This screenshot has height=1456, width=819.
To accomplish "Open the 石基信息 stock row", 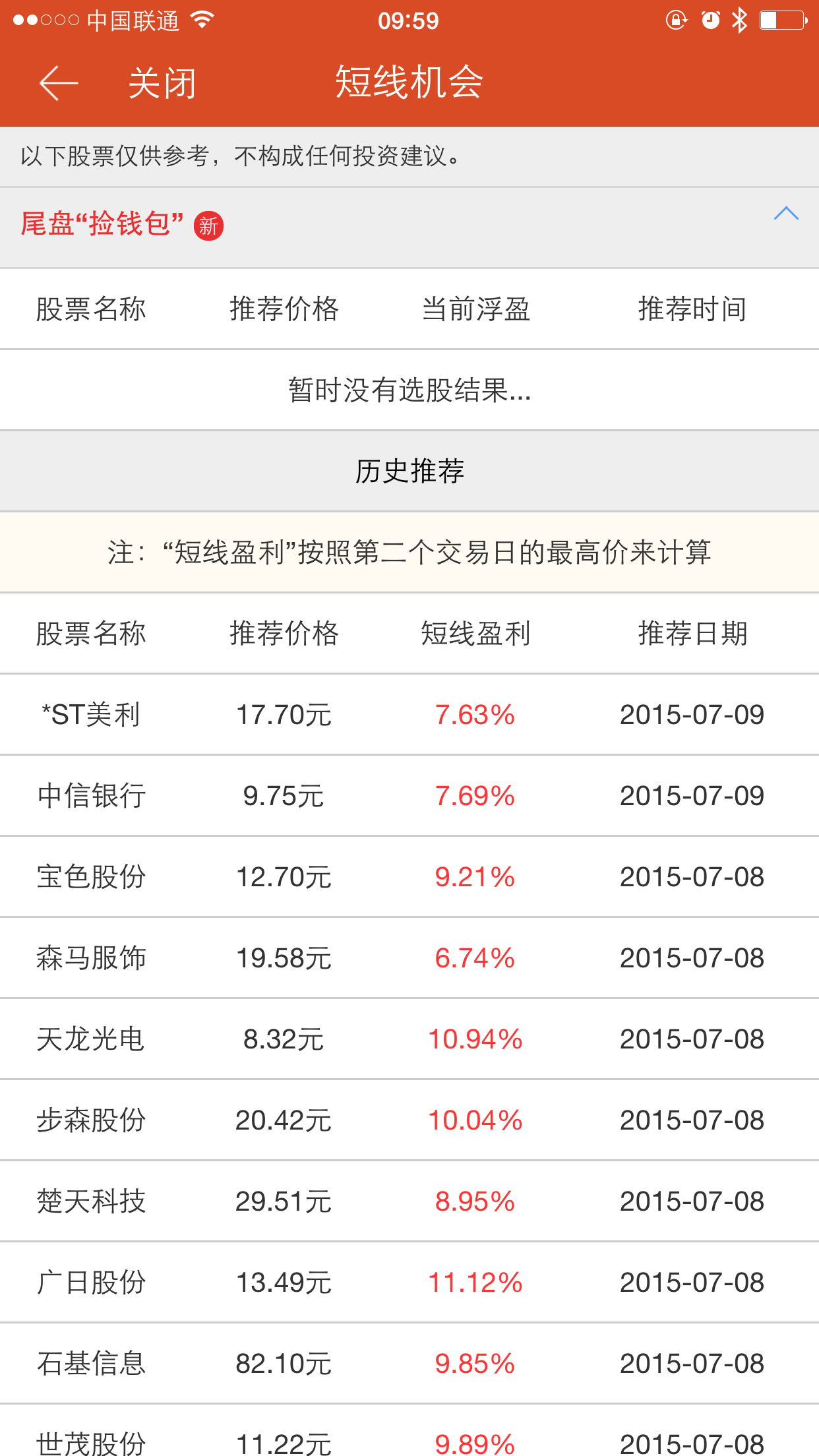I will coord(409,1364).
